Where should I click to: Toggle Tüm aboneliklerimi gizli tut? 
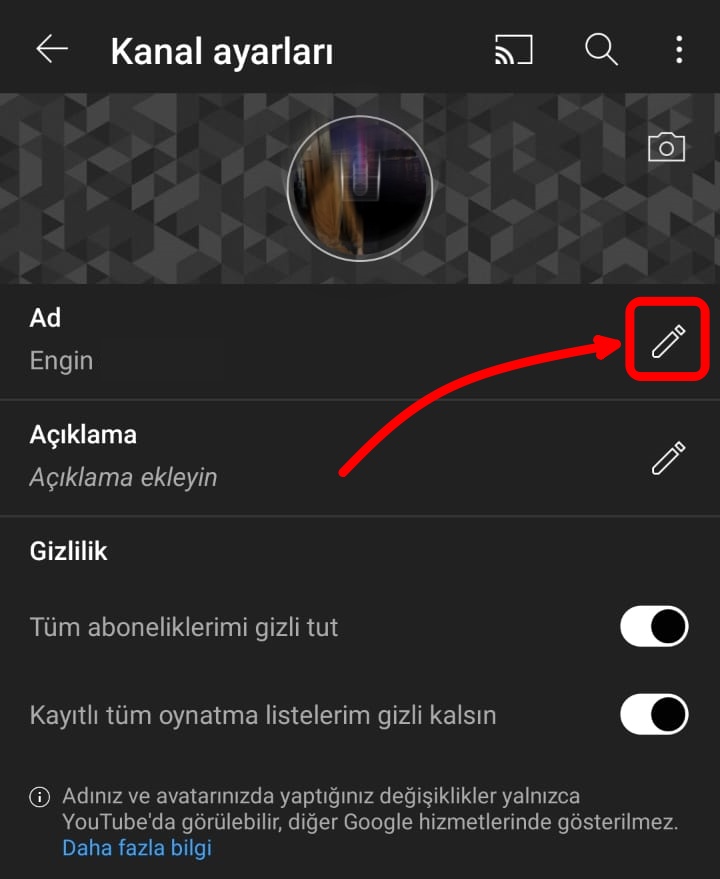(655, 627)
